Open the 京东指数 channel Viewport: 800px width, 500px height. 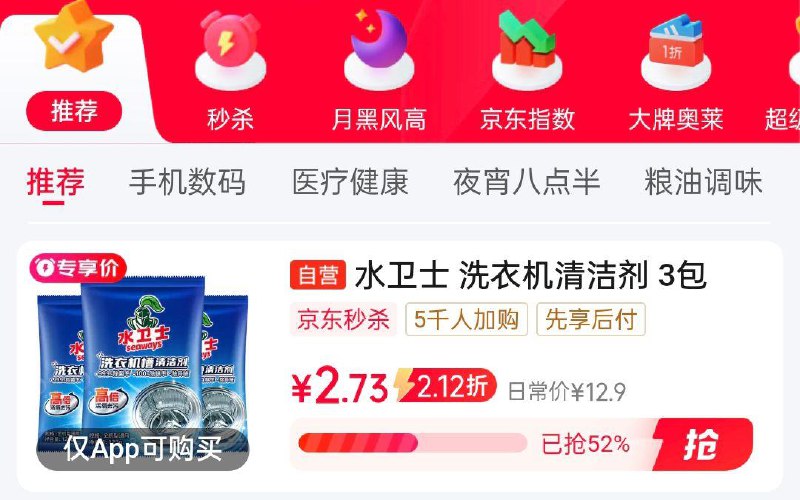click(x=527, y=118)
